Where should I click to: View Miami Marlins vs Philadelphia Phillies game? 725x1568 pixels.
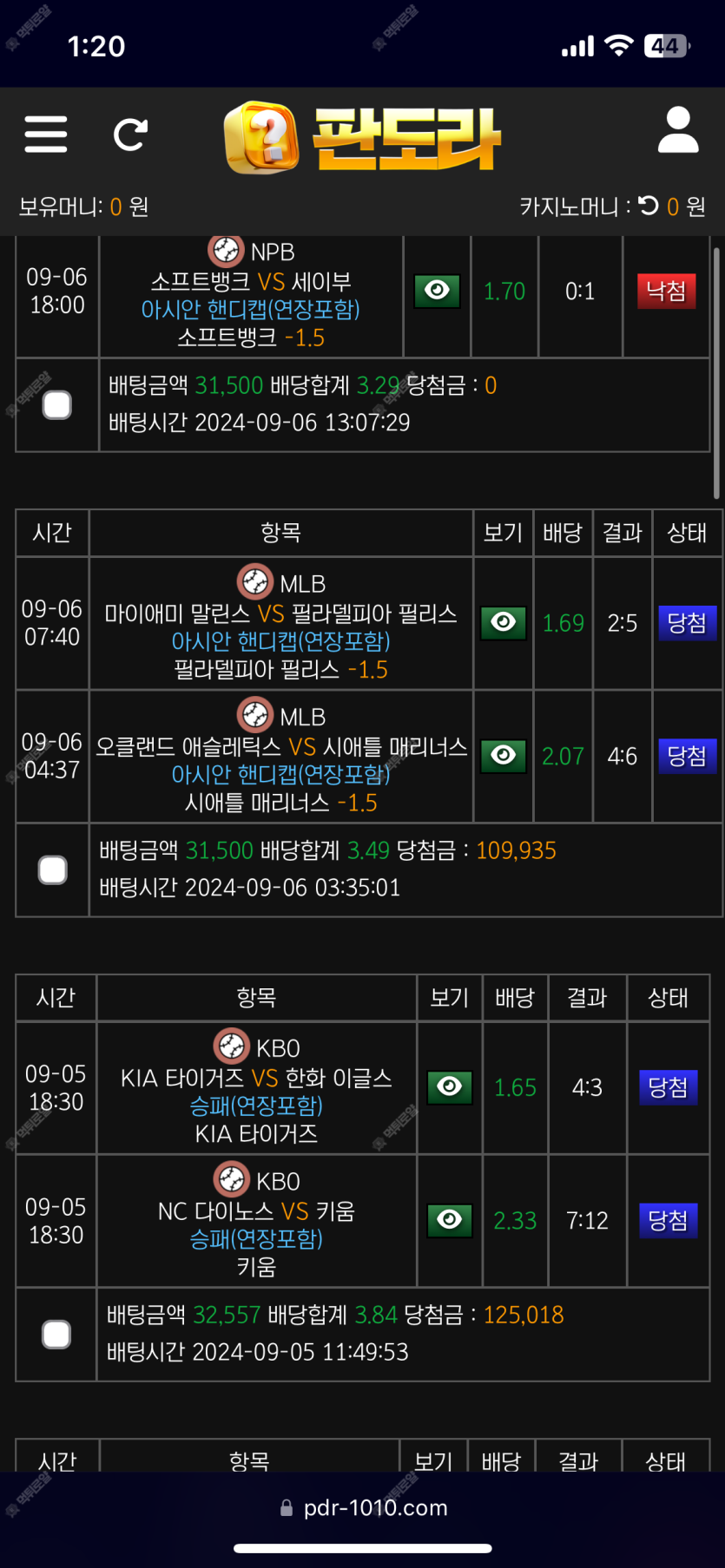point(504,623)
